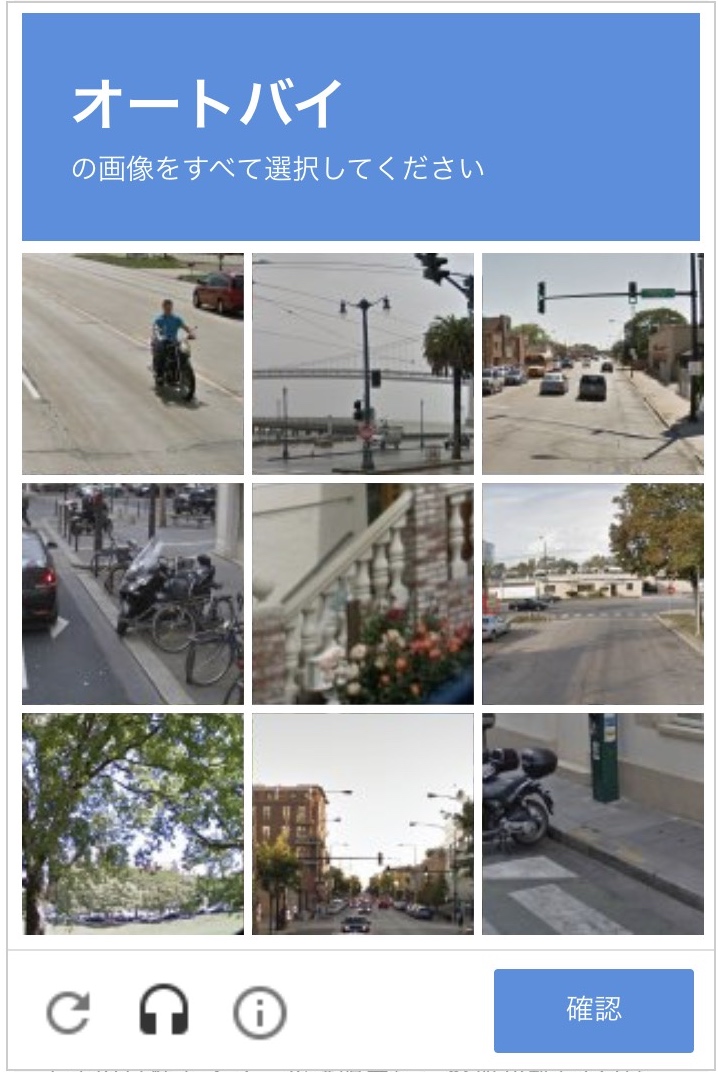
Task: Choose the tile with the empty intersection
Action: tap(593, 594)
